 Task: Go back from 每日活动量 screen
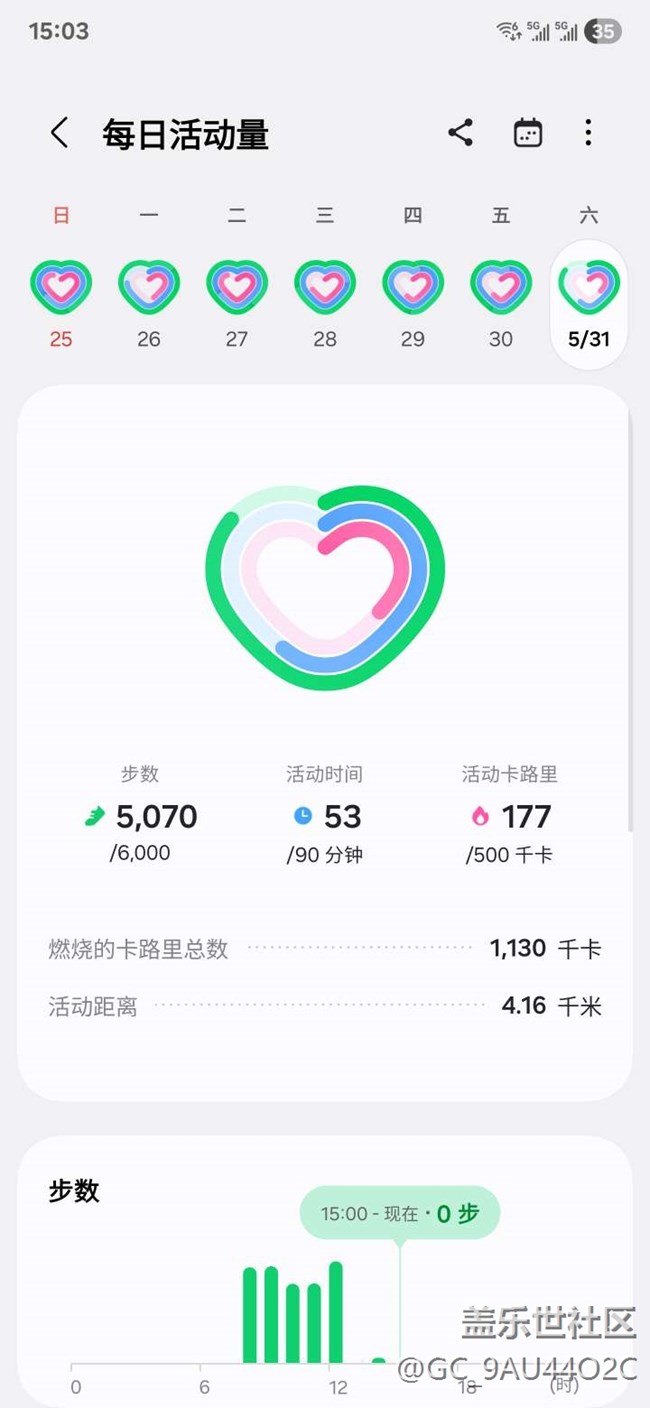pyautogui.click(x=60, y=133)
